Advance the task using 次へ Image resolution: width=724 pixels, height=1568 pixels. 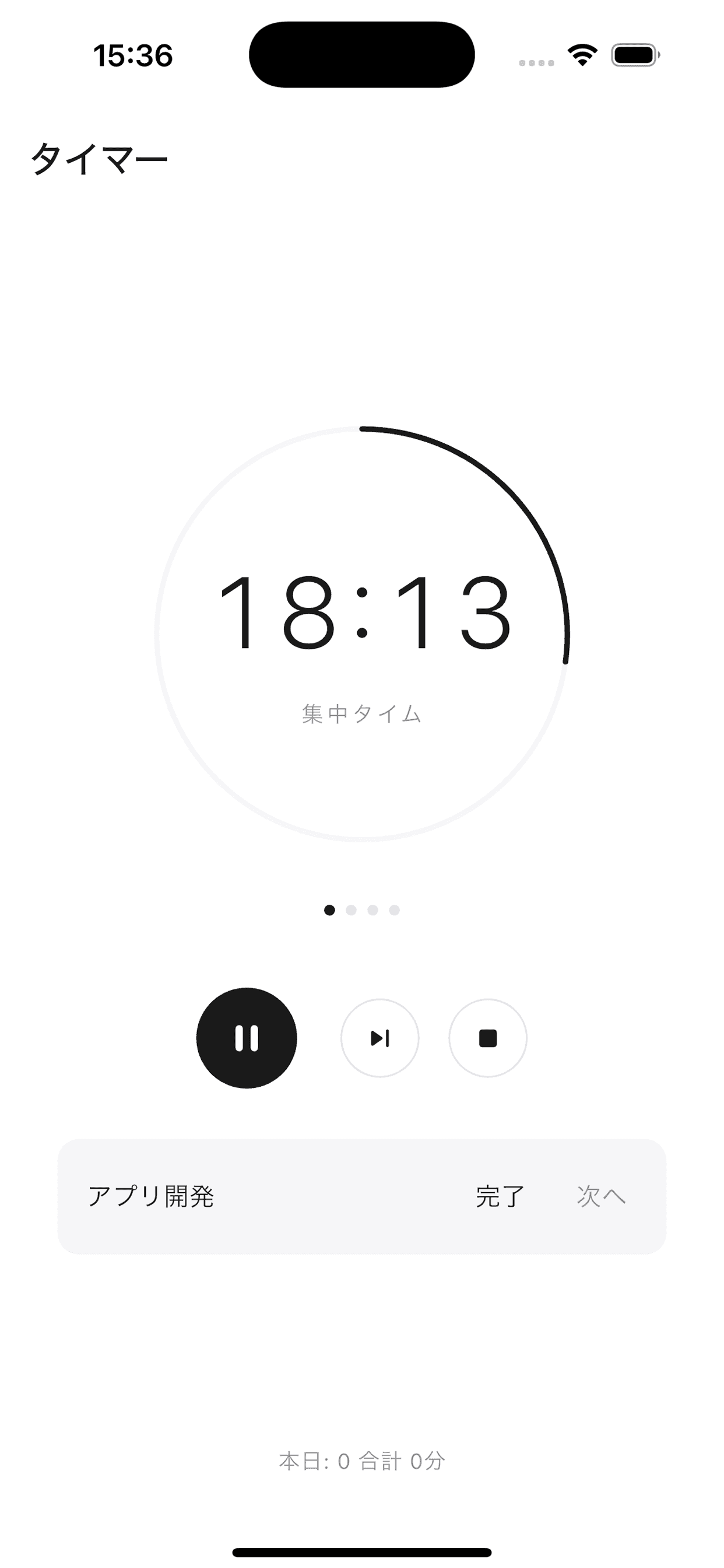(x=601, y=1195)
